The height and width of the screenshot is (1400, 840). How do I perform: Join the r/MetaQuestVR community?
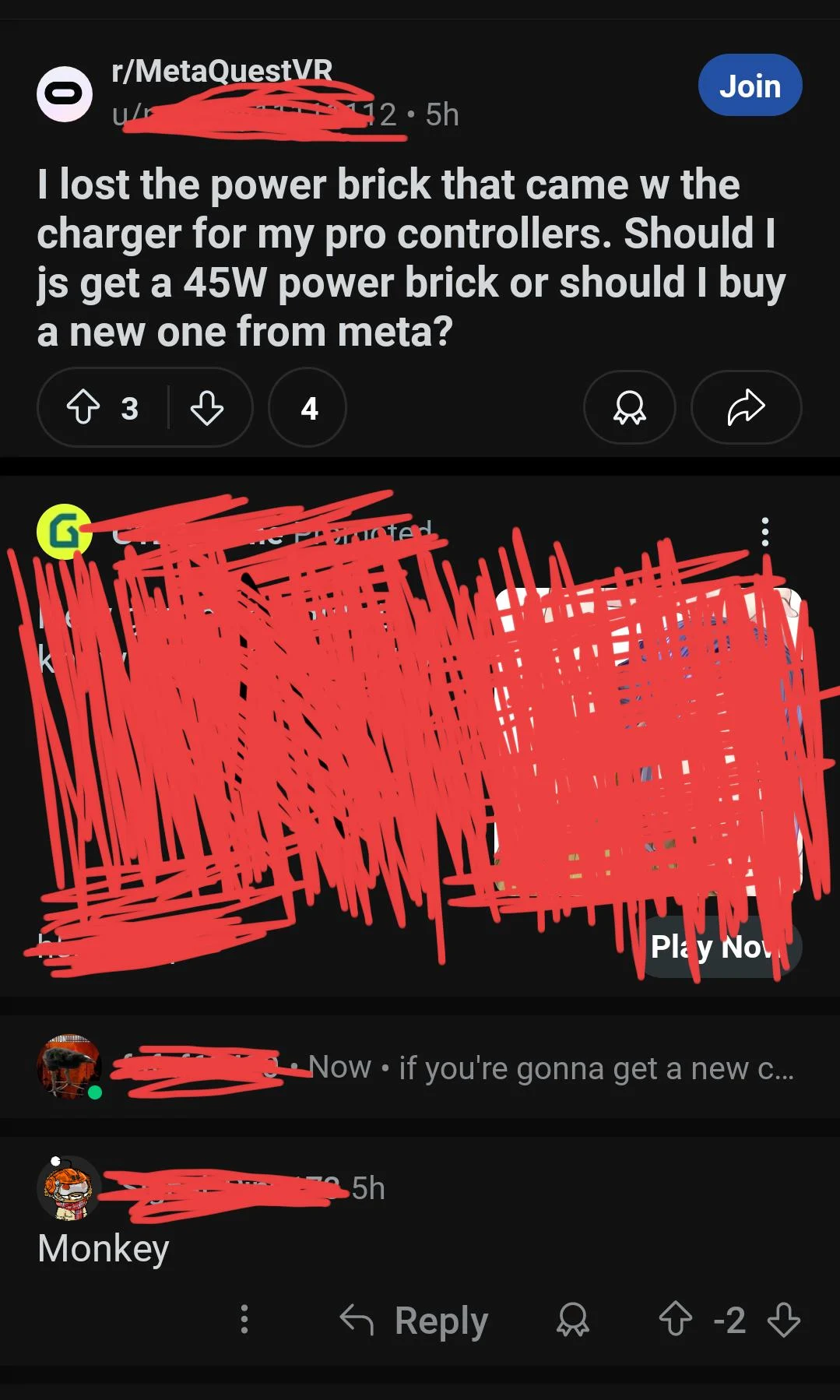pos(749,86)
